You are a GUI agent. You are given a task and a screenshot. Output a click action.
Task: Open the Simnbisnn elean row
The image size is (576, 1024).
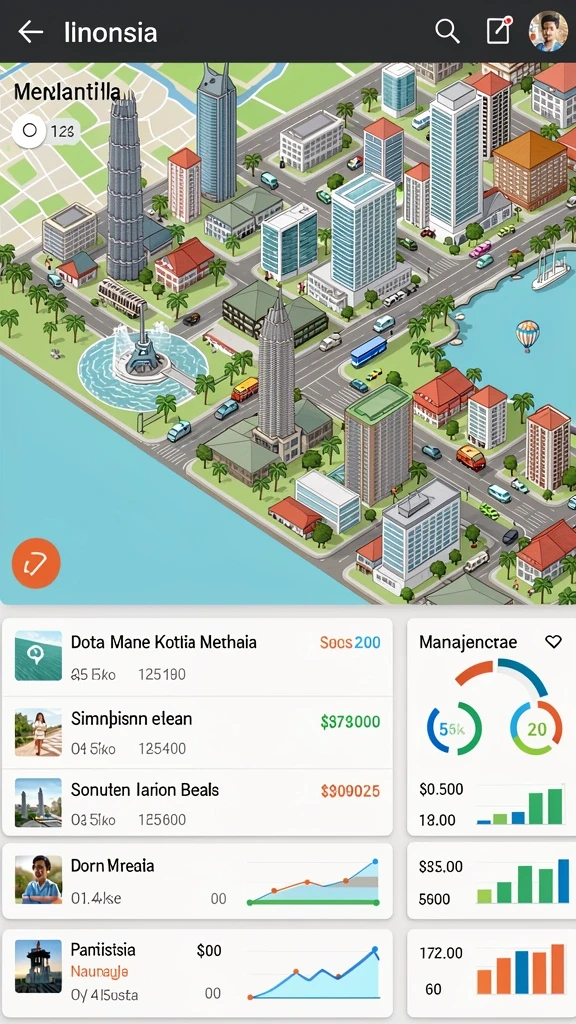[197, 733]
